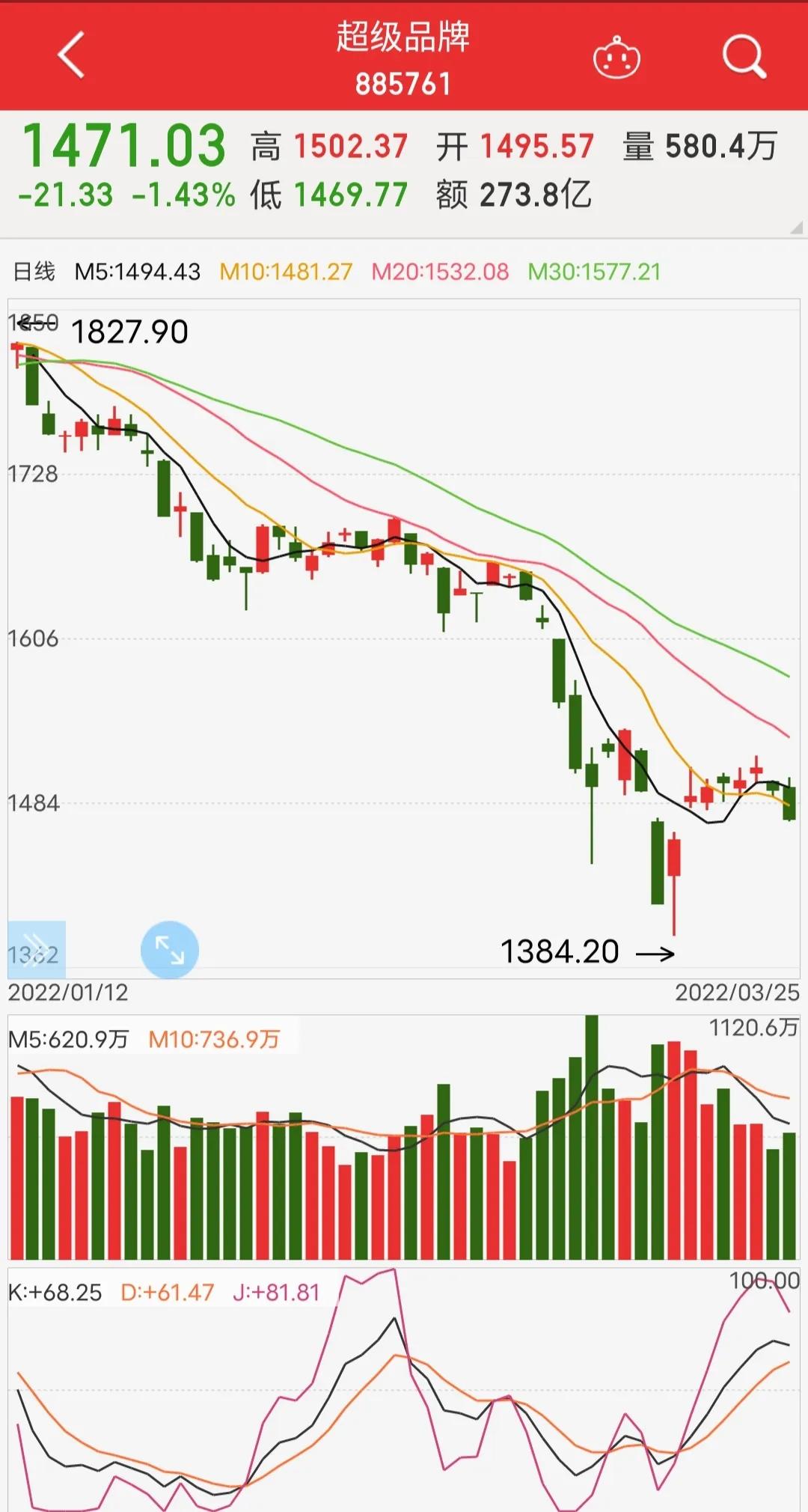Image resolution: width=808 pixels, height=1512 pixels.
Task: Tap the double-arrow chart scroll button
Action: point(36,949)
